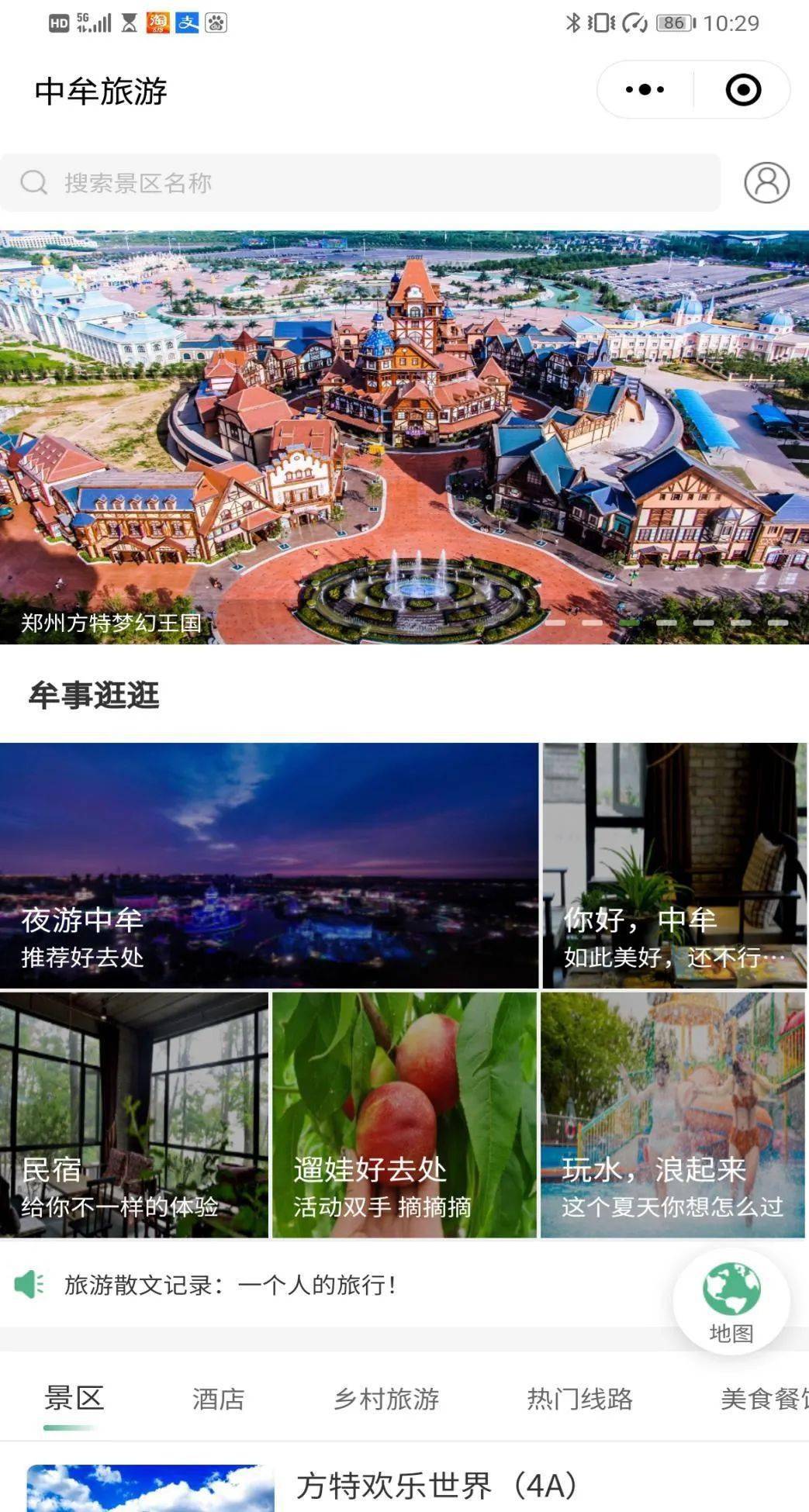
Task: Open the user profile icon
Action: (766, 183)
